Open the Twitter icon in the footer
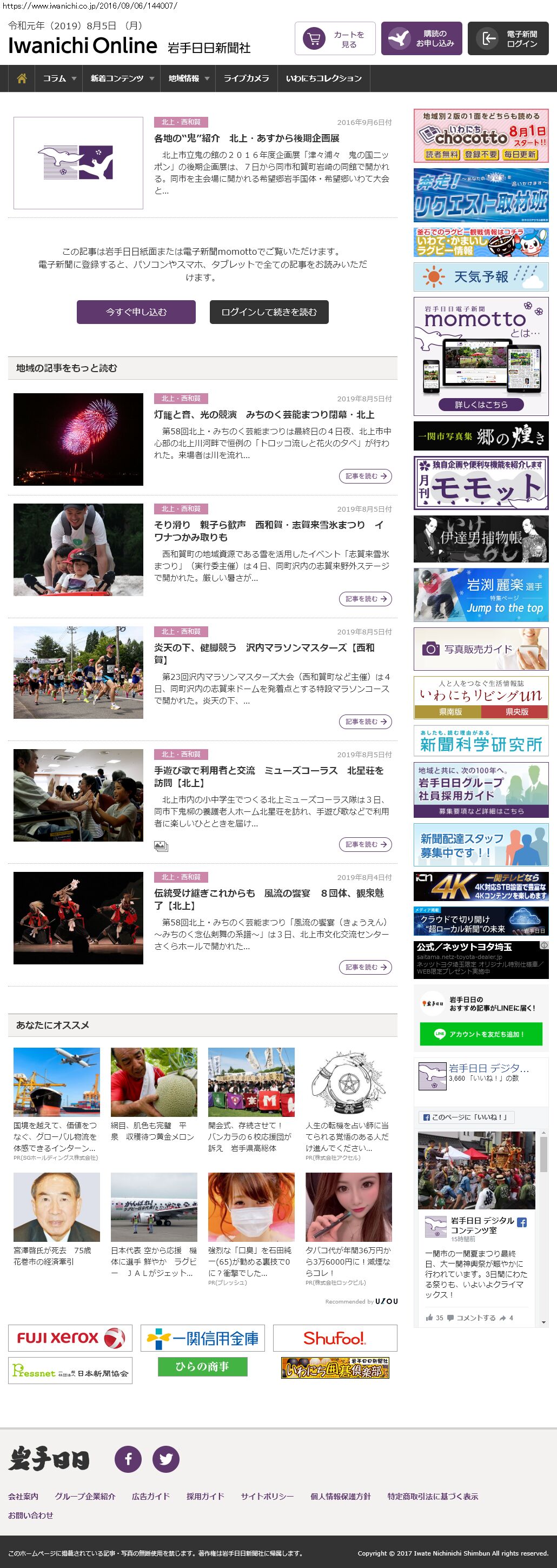Screen dimensions: 557x1568 (165, 1459)
